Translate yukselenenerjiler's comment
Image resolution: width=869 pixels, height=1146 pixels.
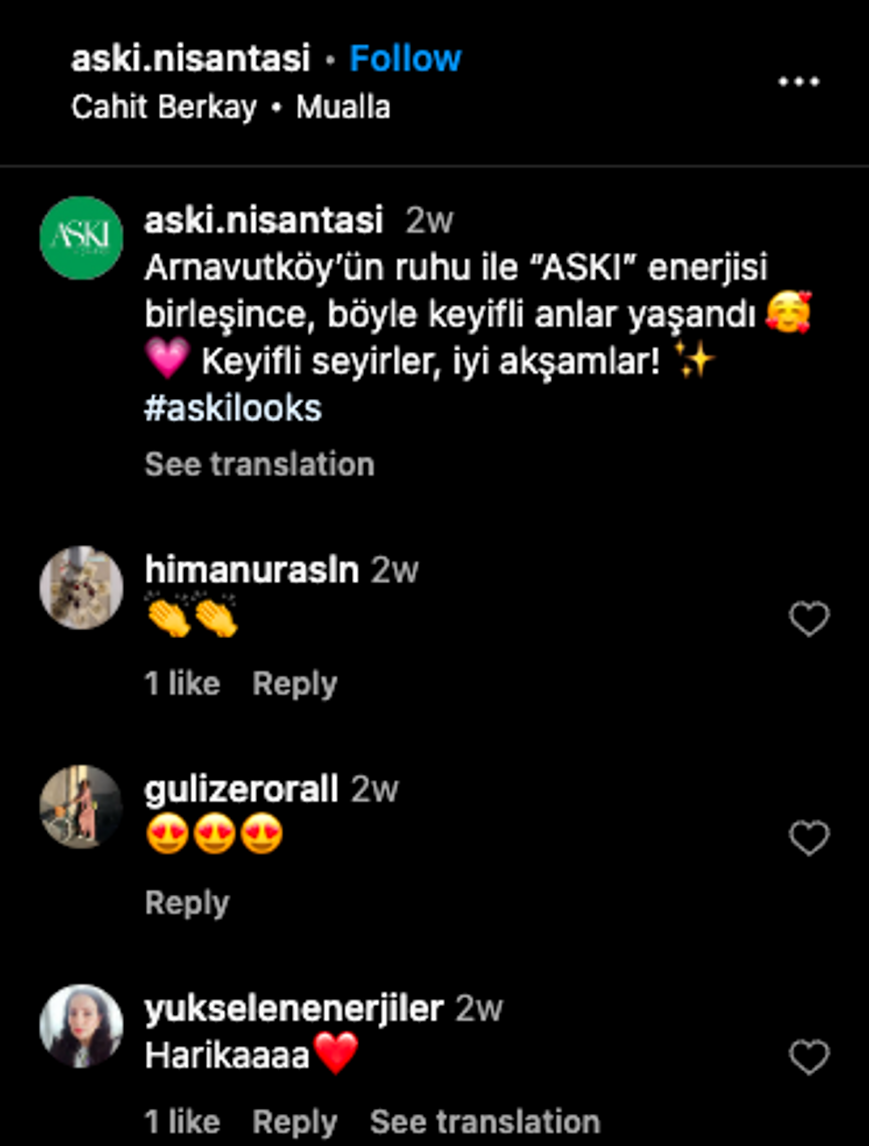coord(485,1122)
